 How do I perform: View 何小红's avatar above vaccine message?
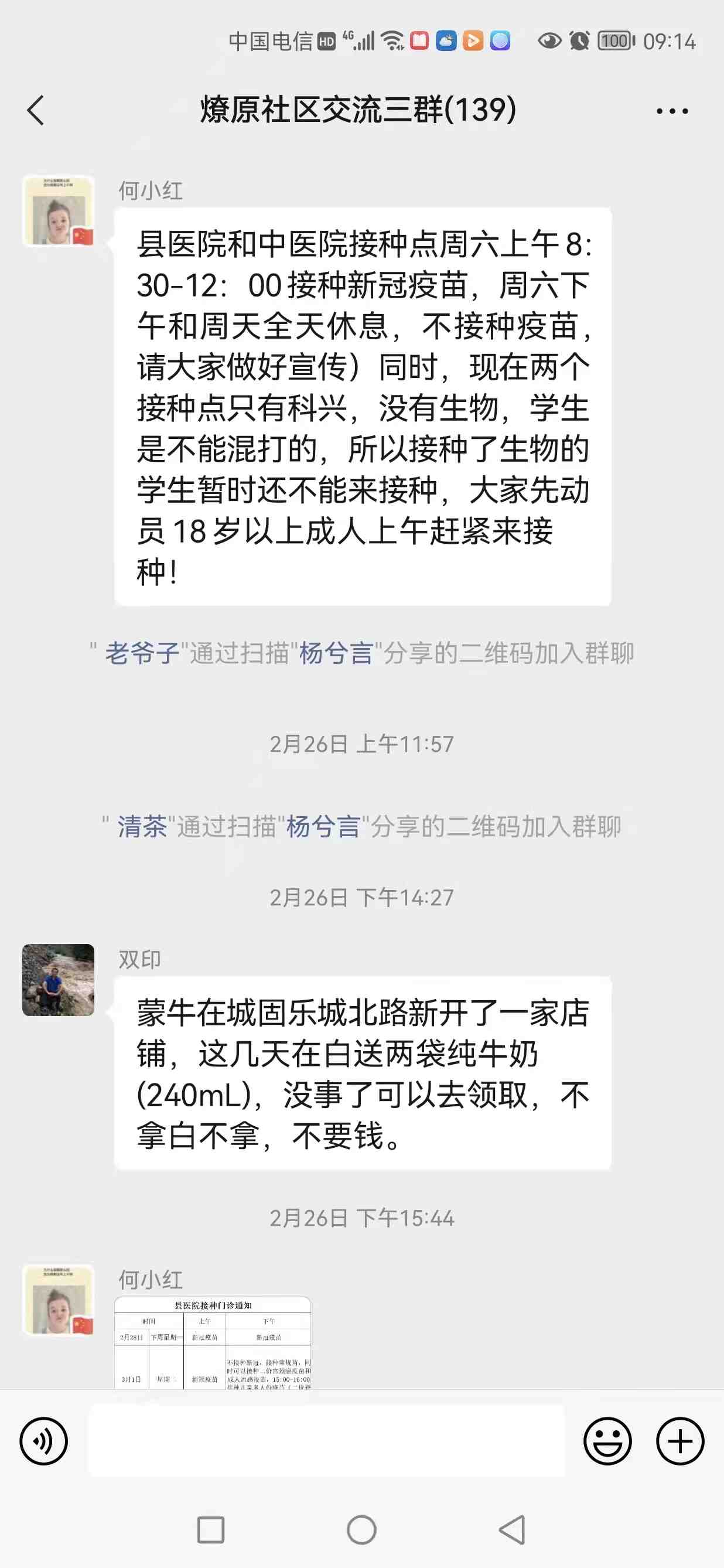(59, 210)
